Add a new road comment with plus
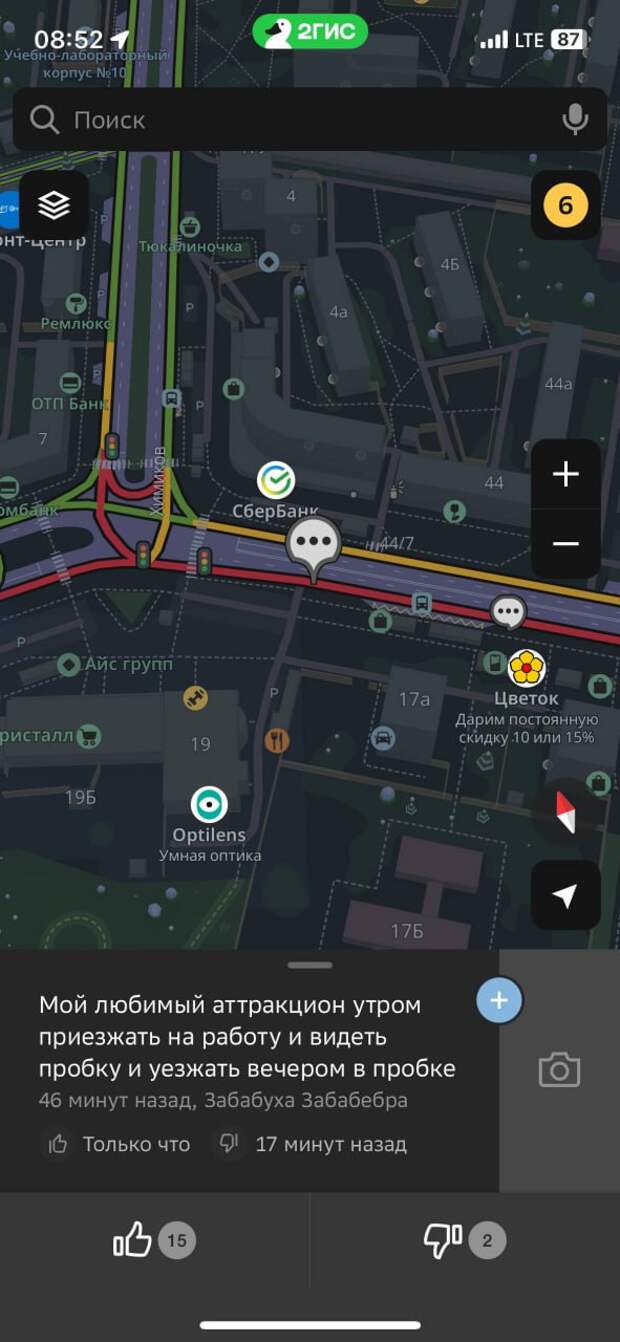Viewport: 620px width, 1342px height. coord(499,1000)
